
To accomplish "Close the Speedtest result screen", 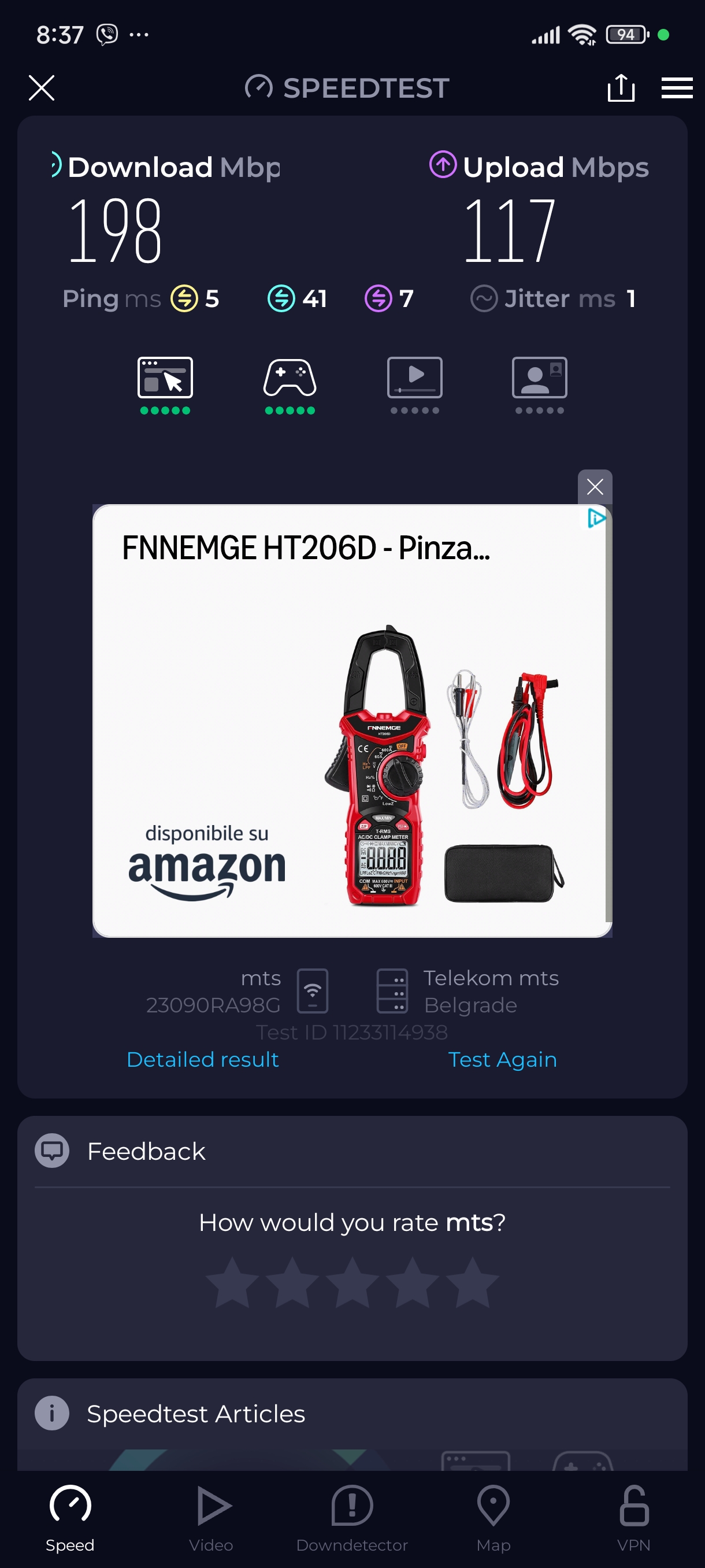I will click(x=42, y=88).
